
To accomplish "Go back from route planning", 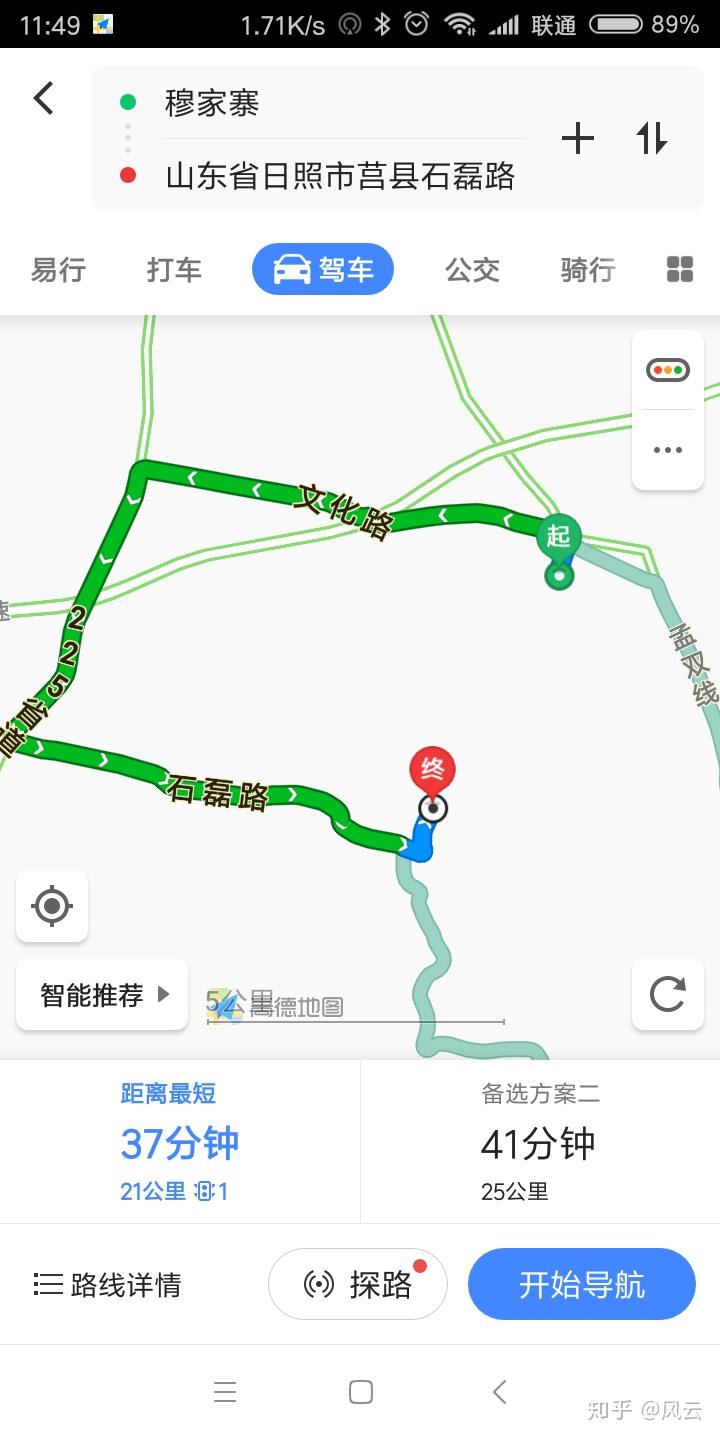I will [x=44, y=99].
